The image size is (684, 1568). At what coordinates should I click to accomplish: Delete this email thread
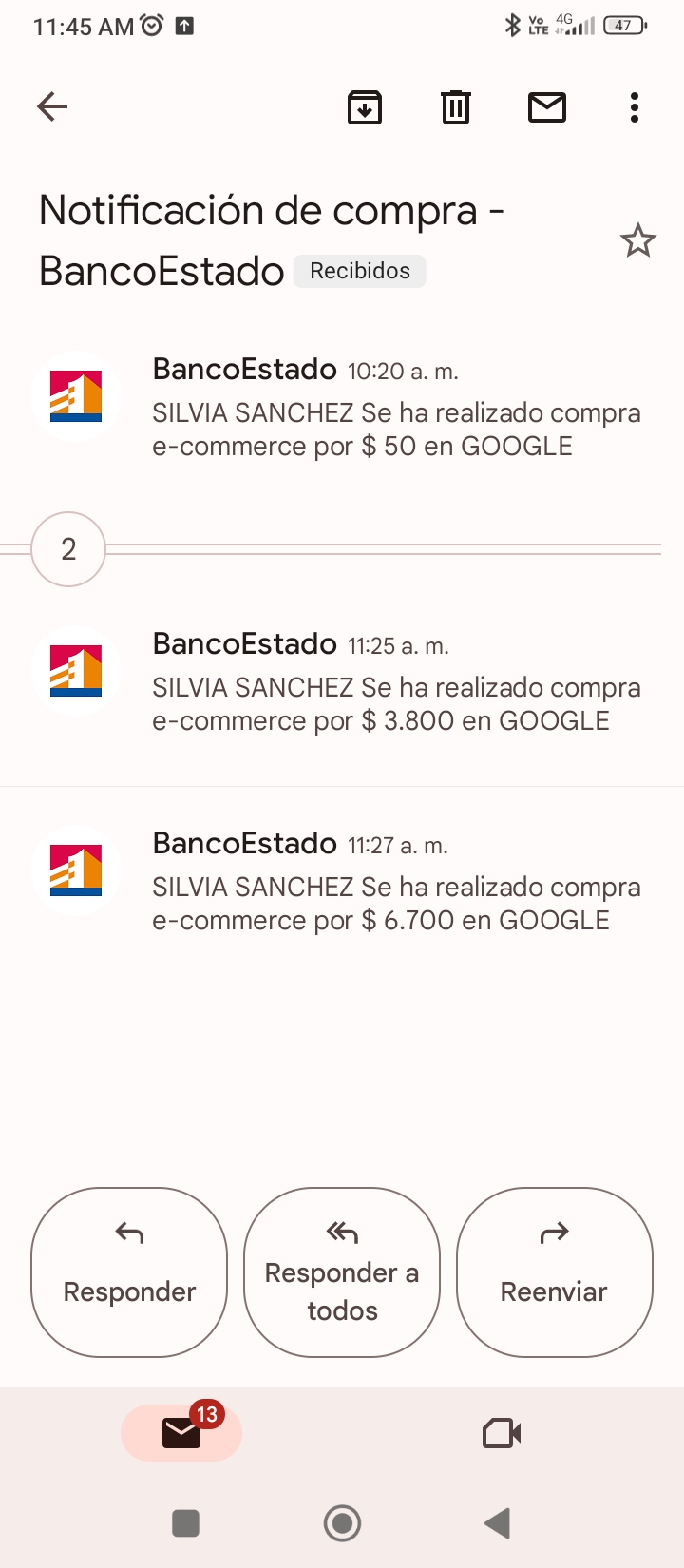pyautogui.click(x=456, y=107)
